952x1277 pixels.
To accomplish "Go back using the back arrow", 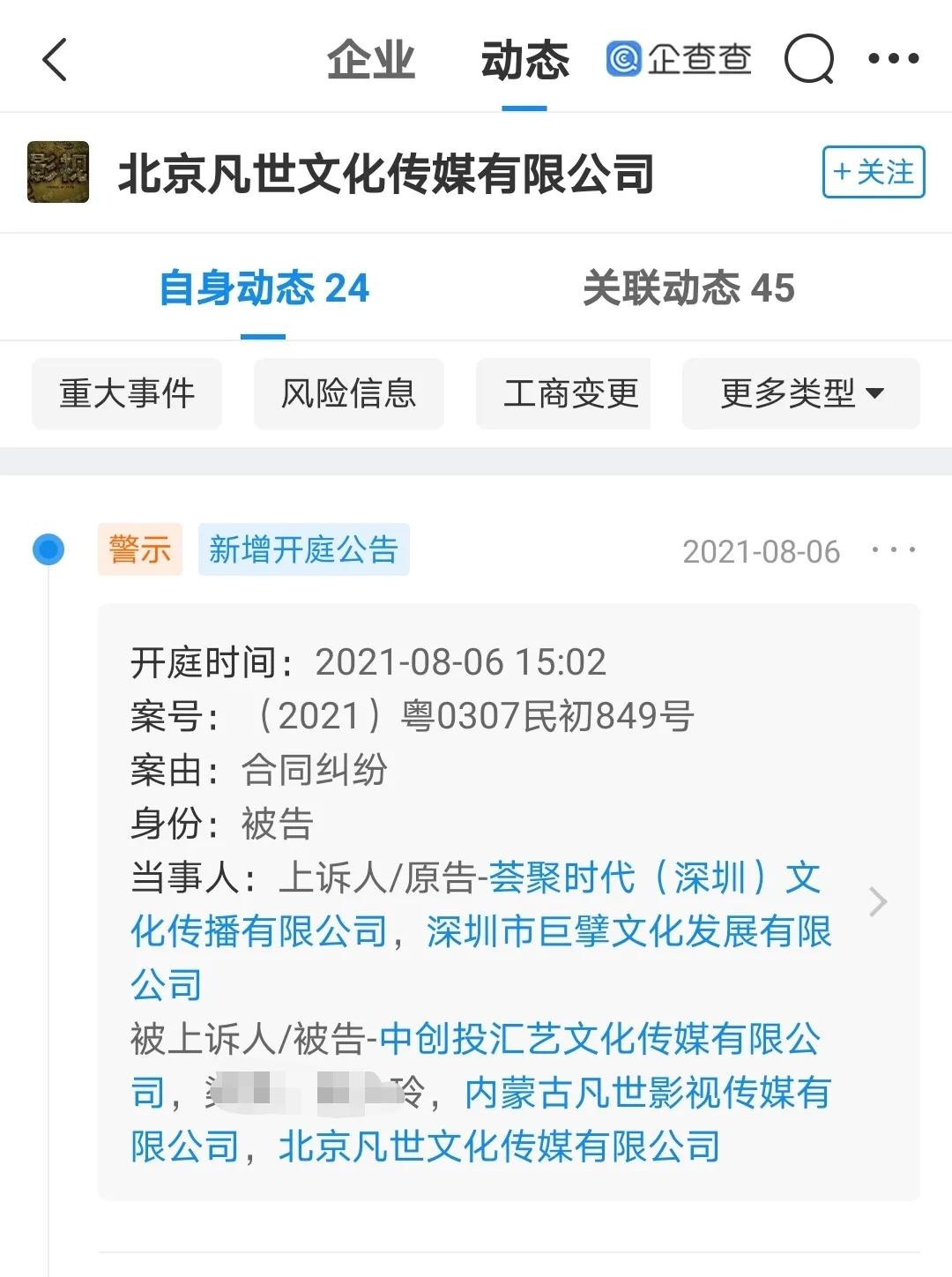I will (x=55, y=60).
